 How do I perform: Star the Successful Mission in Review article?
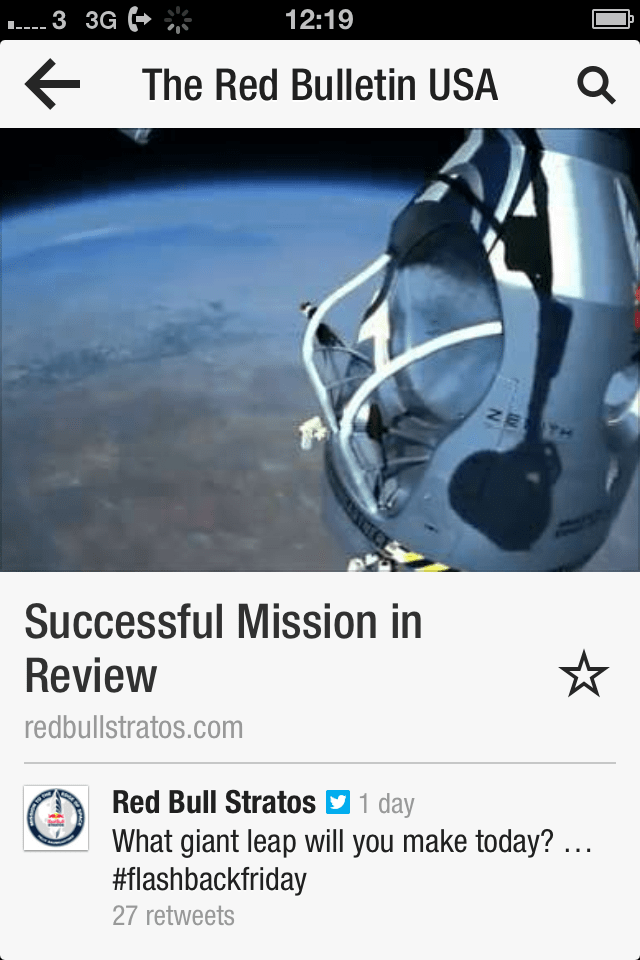click(583, 674)
